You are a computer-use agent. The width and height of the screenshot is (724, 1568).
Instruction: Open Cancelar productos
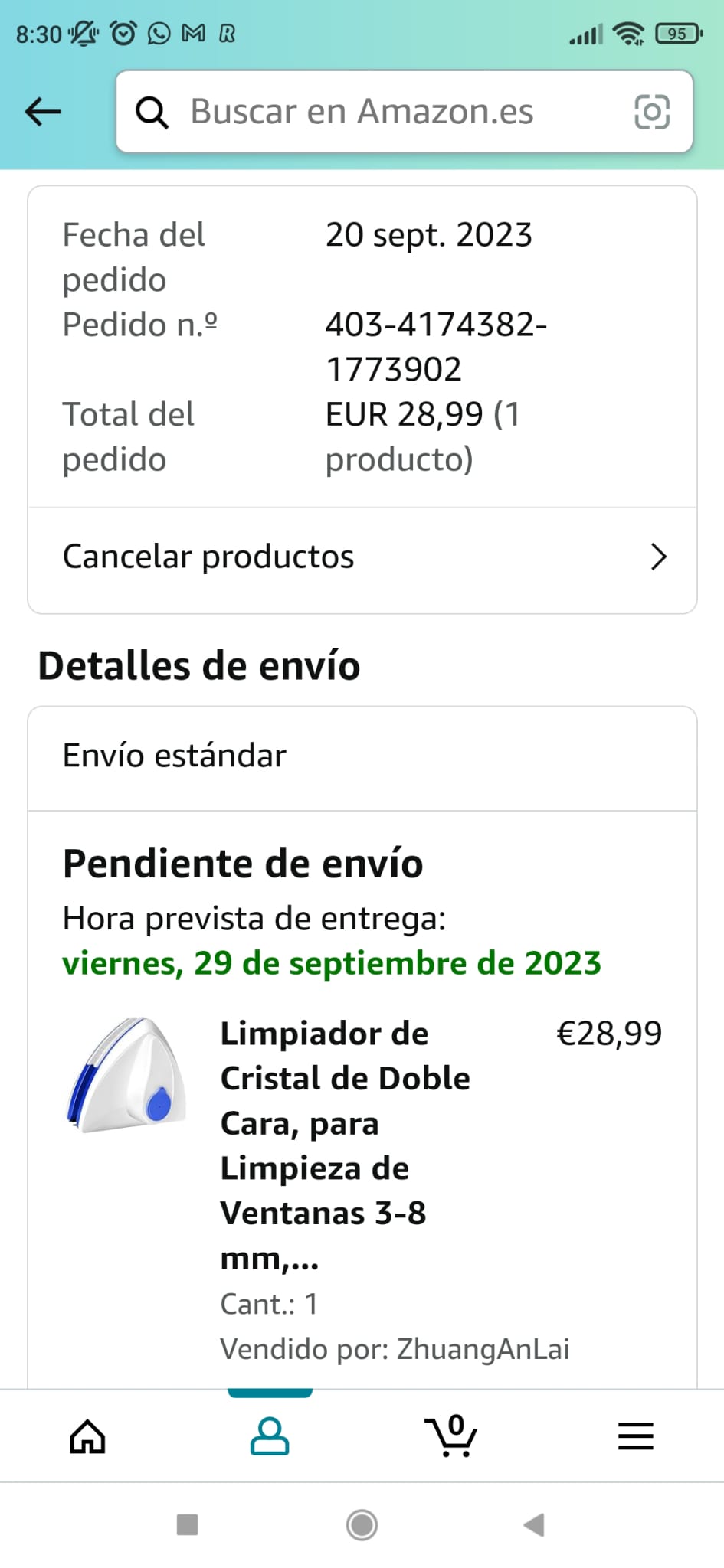pos(362,557)
